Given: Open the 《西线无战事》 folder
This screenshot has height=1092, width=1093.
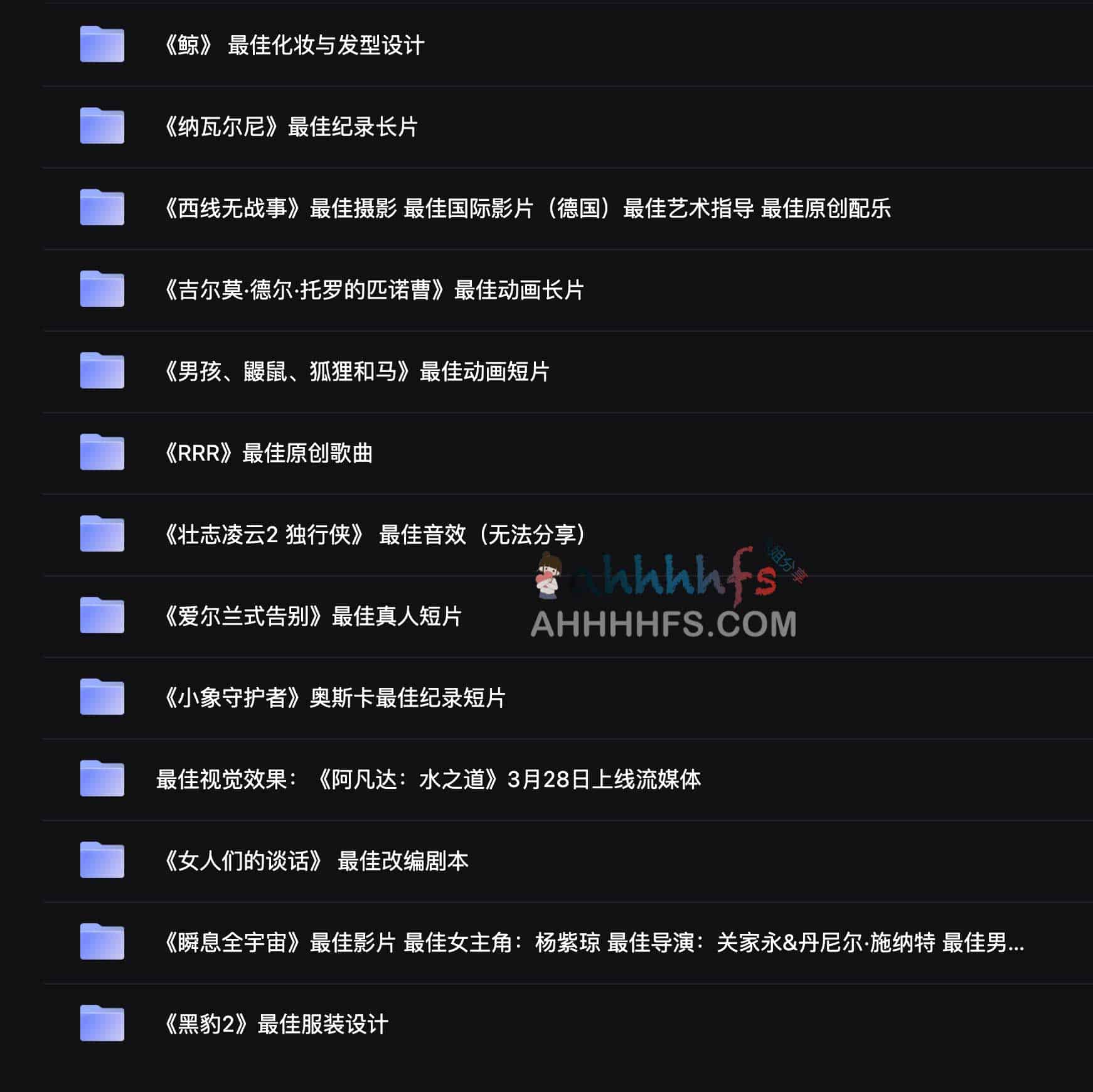Looking at the screenshot, I should [x=526, y=208].
